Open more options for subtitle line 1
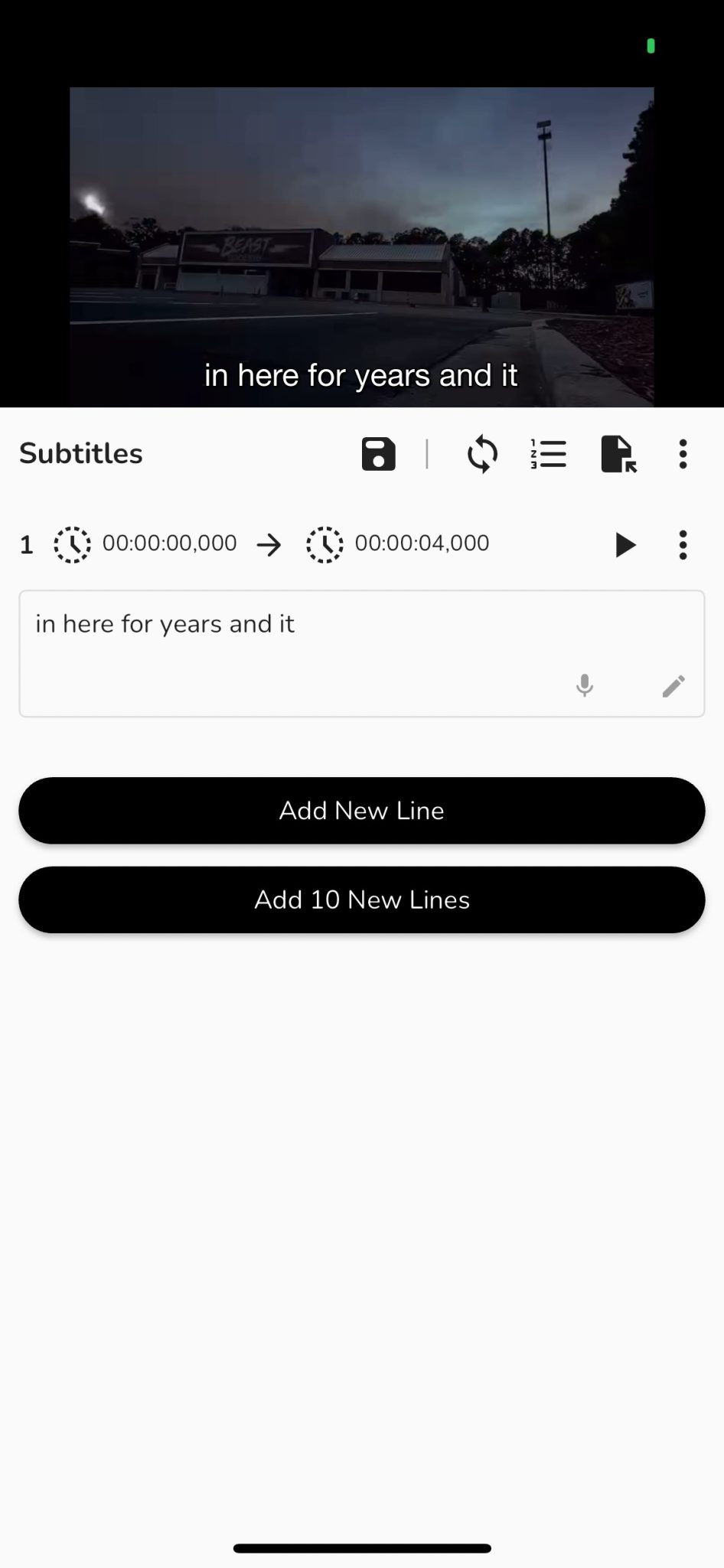Viewport: 724px width, 1568px height. tap(683, 545)
